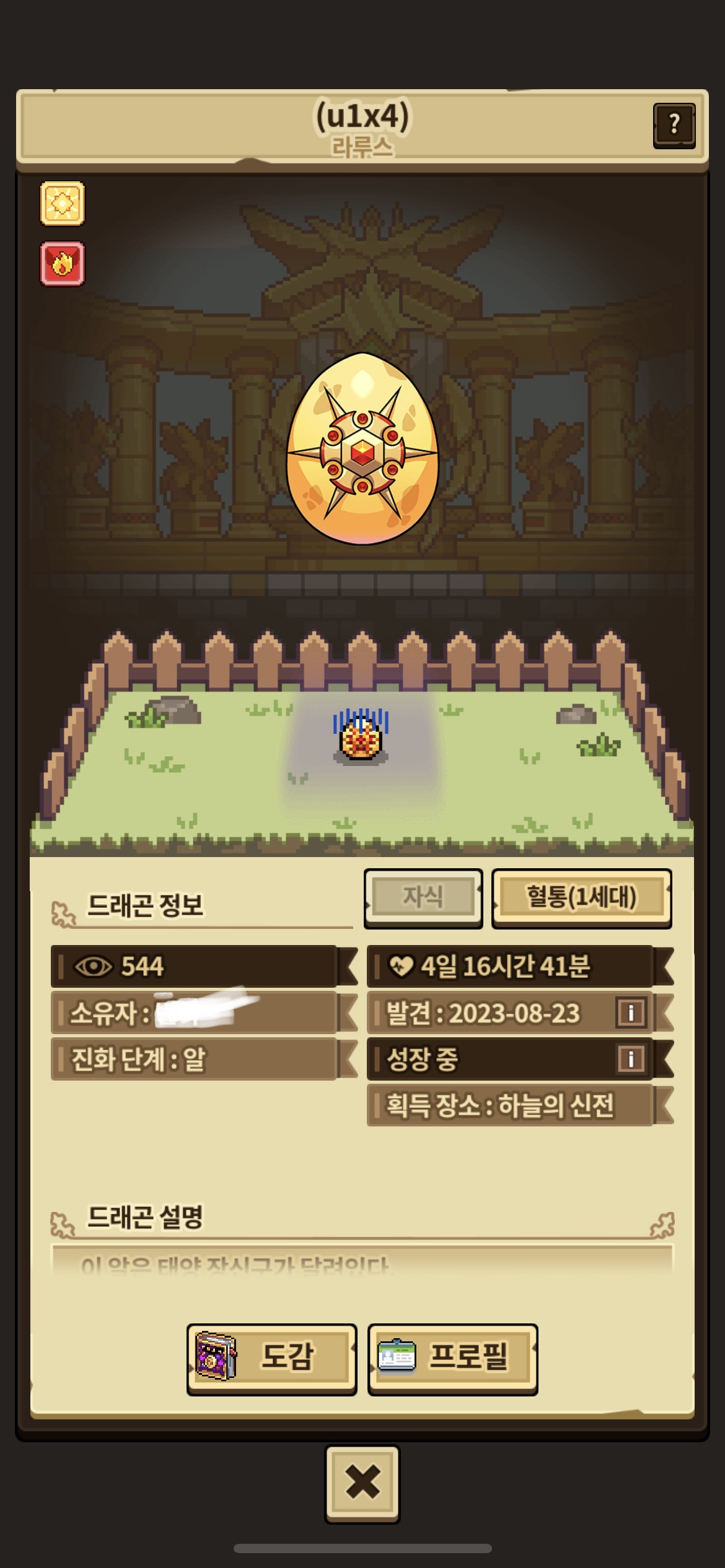Tap the light attribute icon
The image size is (725, 1568).
click(x=62, y=203)
